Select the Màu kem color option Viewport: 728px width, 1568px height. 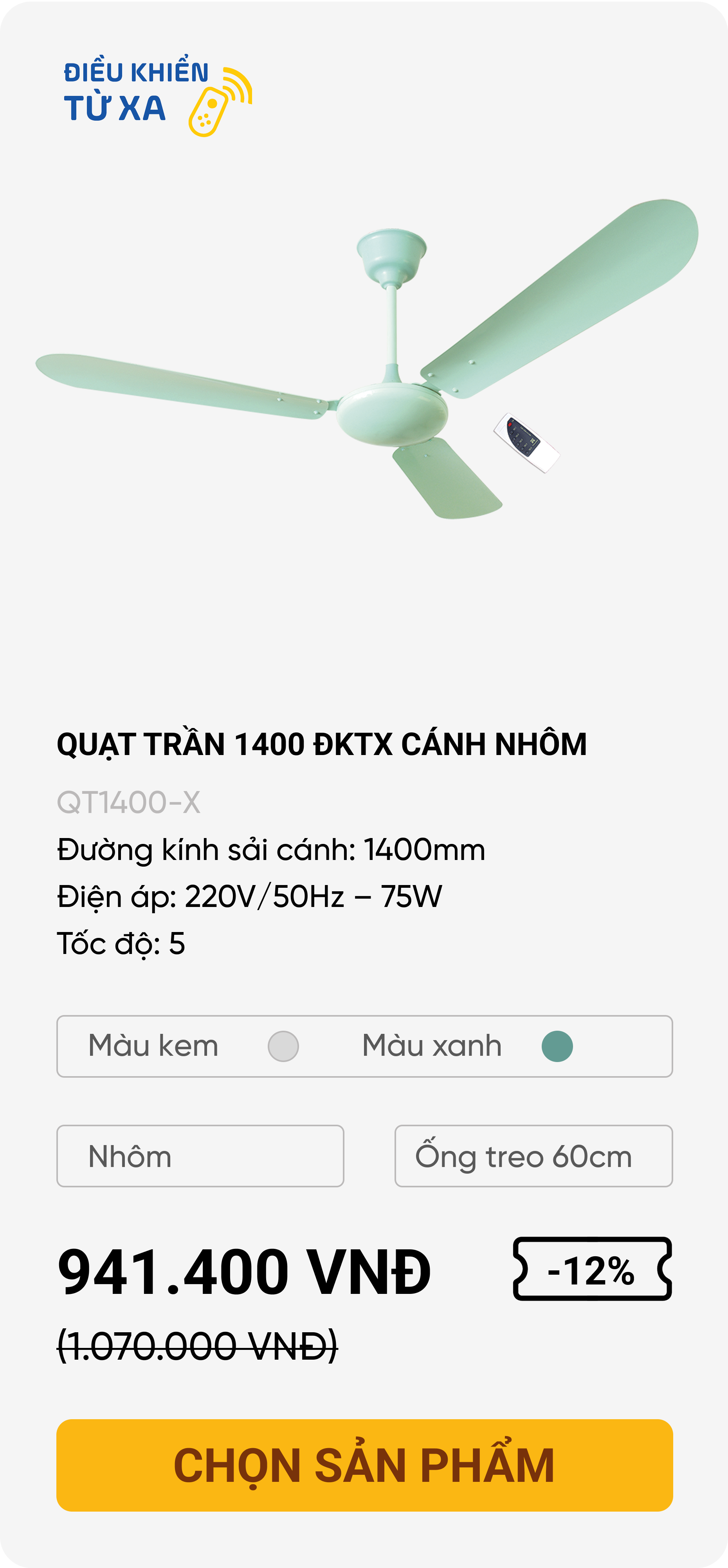click(283, 1046)
